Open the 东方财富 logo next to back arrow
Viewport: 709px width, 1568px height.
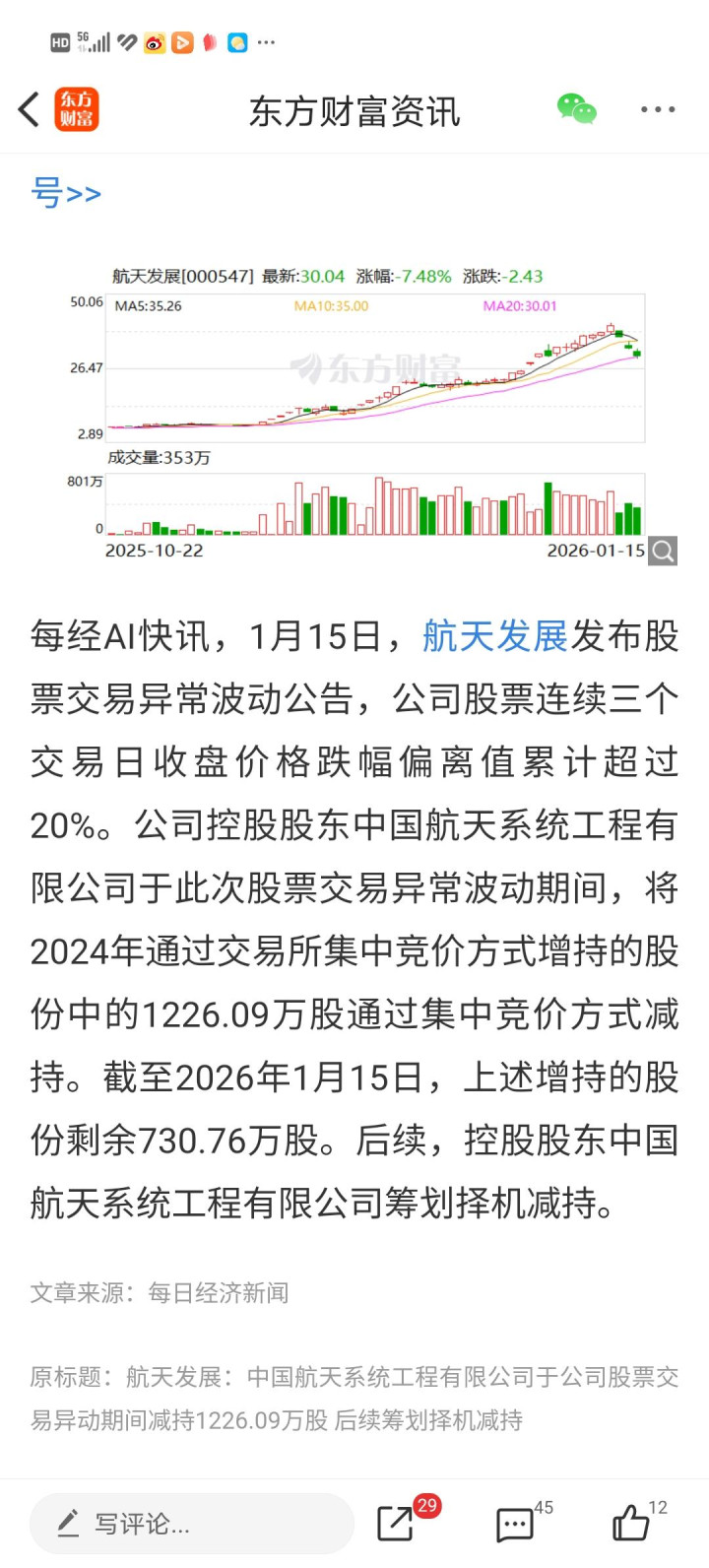click(77, 109)
